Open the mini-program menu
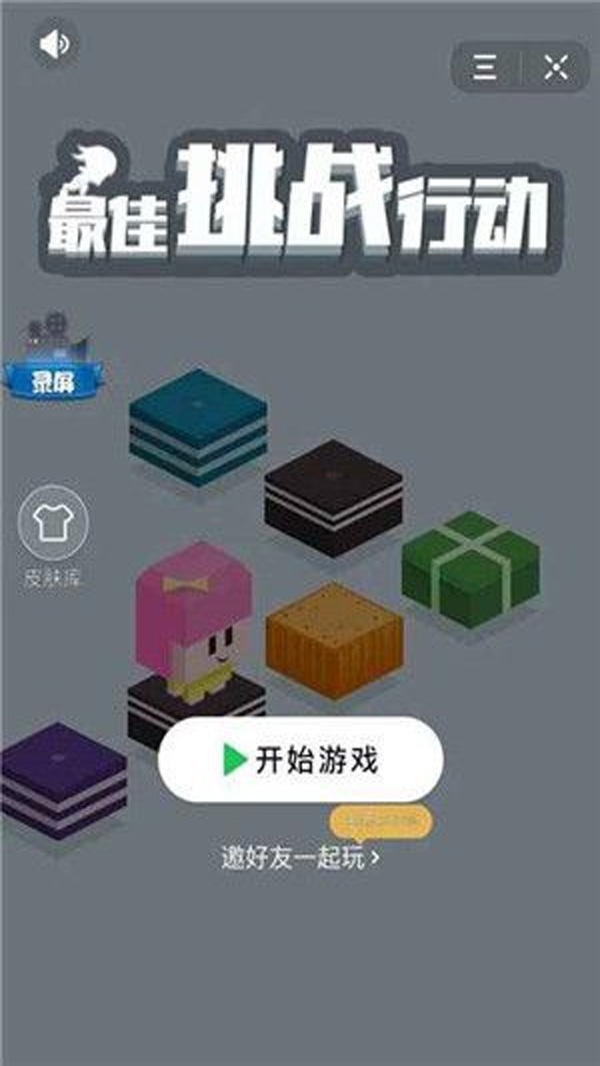600x1066 pixels. (x=484, y=67)
